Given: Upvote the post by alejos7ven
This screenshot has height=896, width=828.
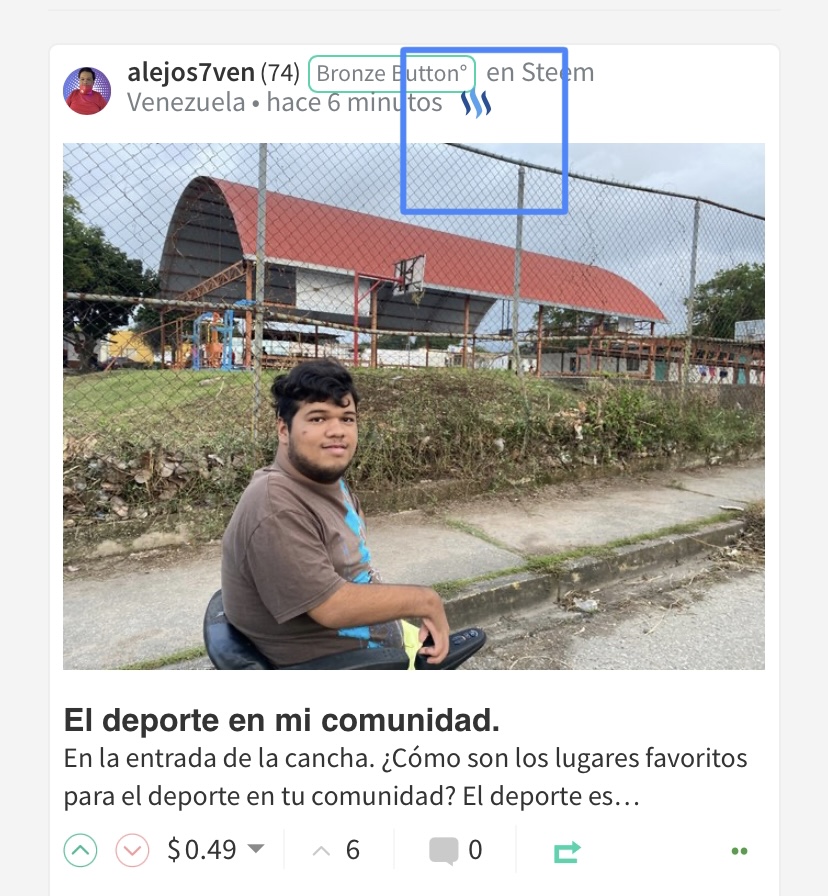Looking at the screenshot, I should (81, 851).
